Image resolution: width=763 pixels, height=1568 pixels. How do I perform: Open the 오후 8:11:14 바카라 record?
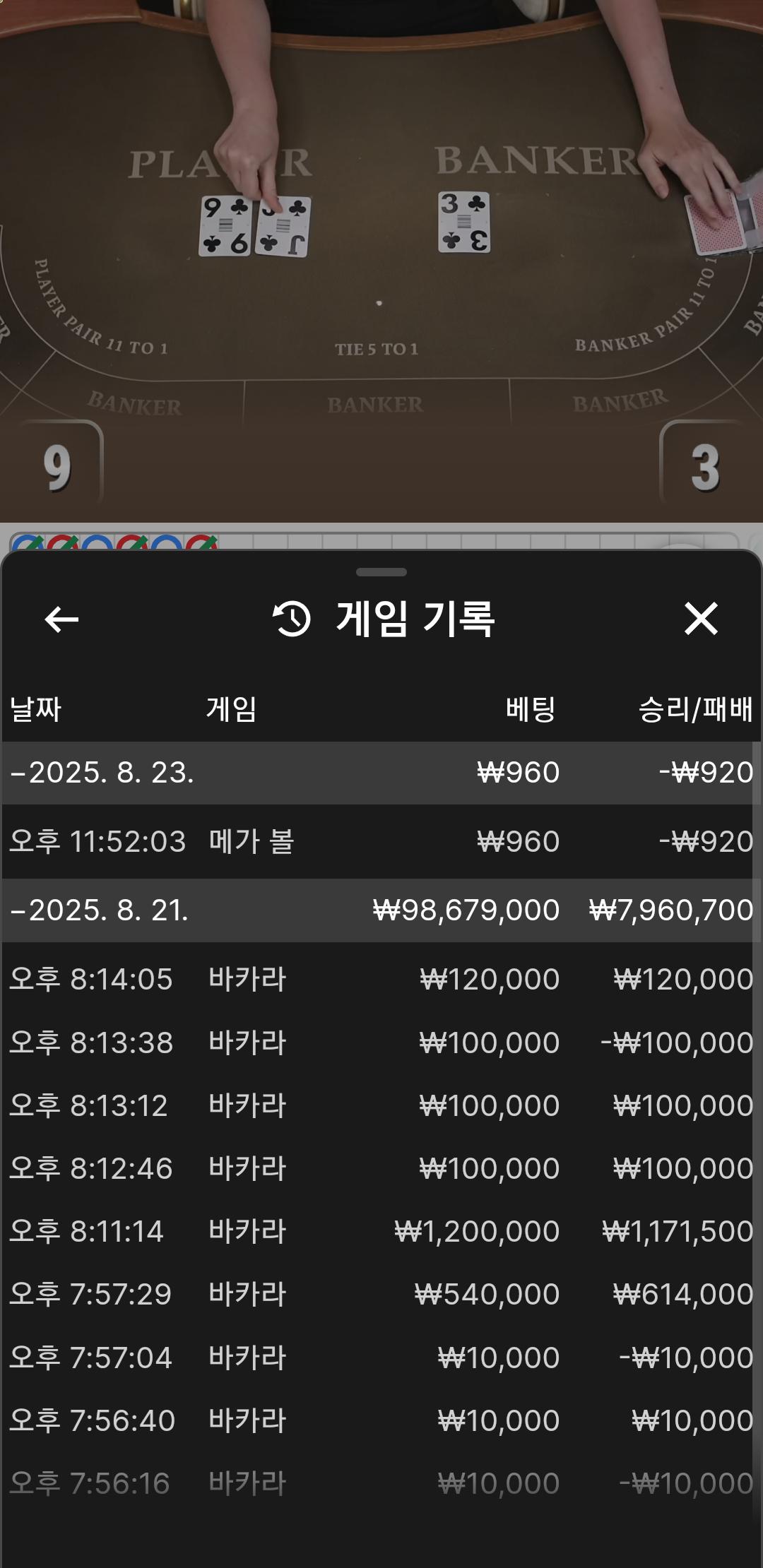[x=381, y=1231]
